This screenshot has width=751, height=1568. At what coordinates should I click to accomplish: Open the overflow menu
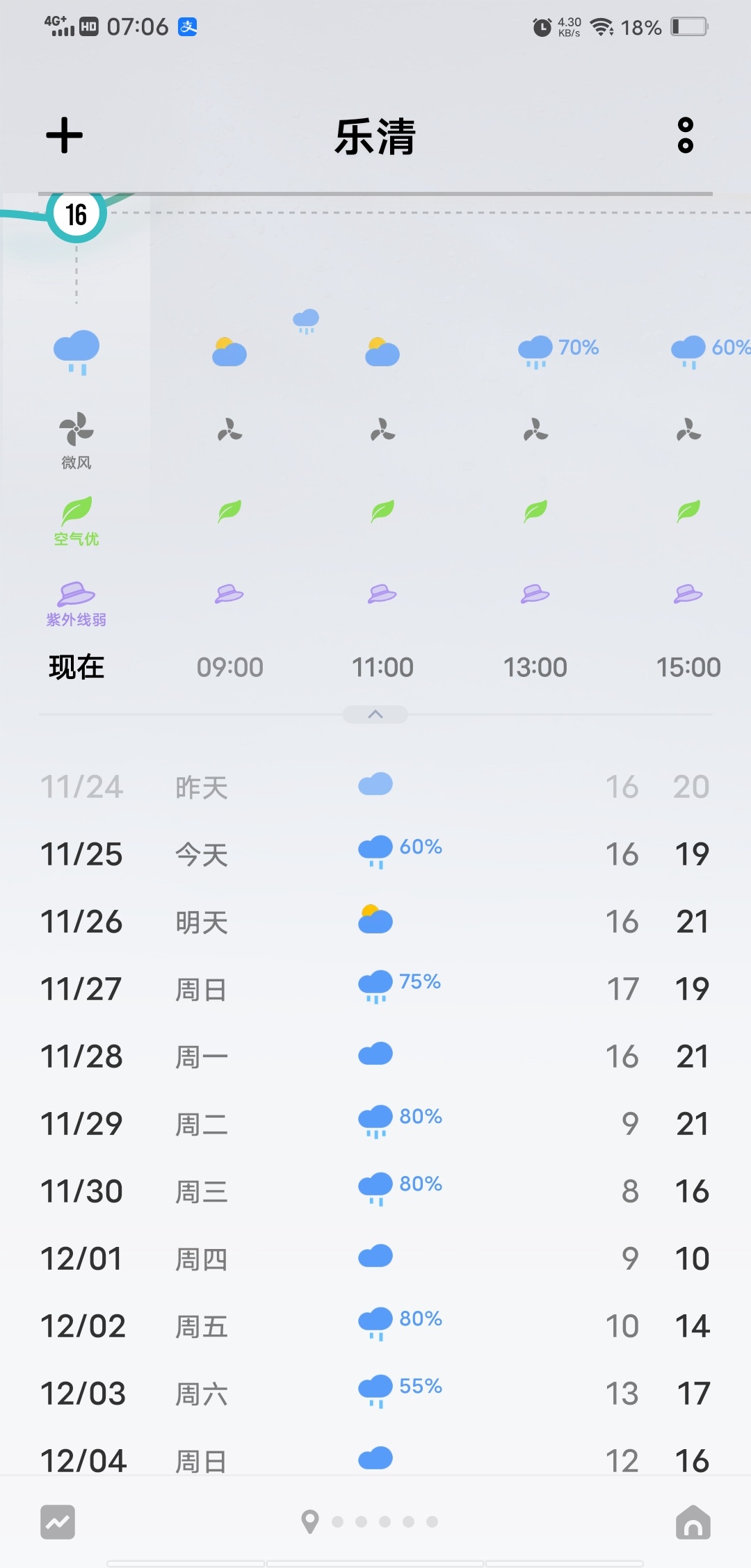point(686,135)
